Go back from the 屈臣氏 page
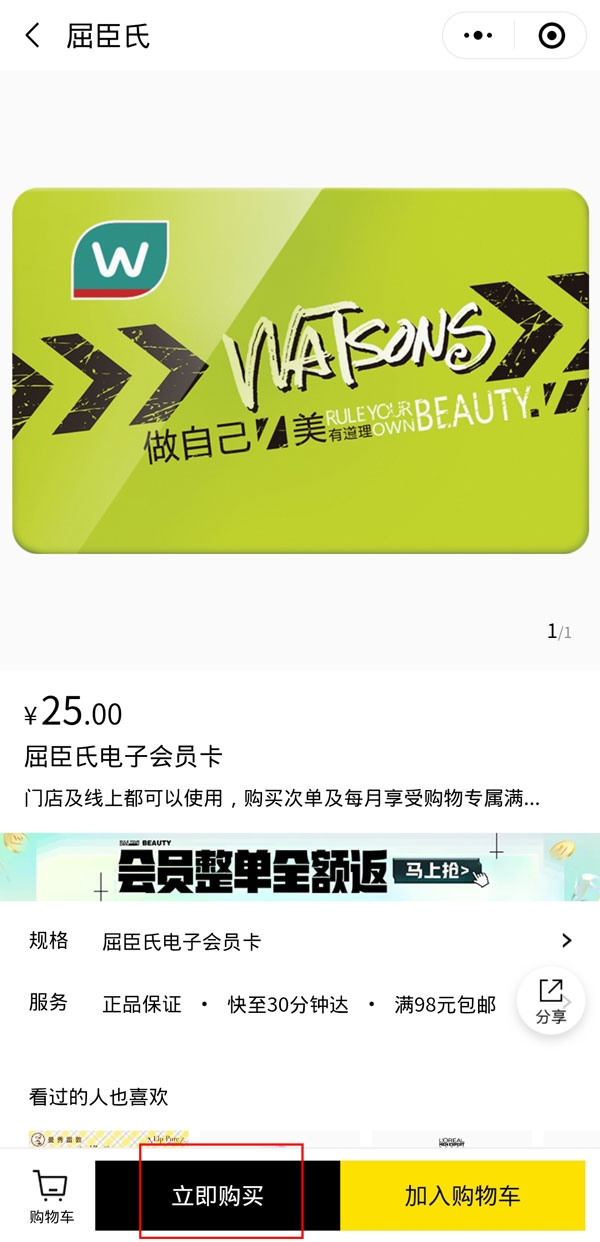This screenshot has width=600, height=1242. pos(33,36)
